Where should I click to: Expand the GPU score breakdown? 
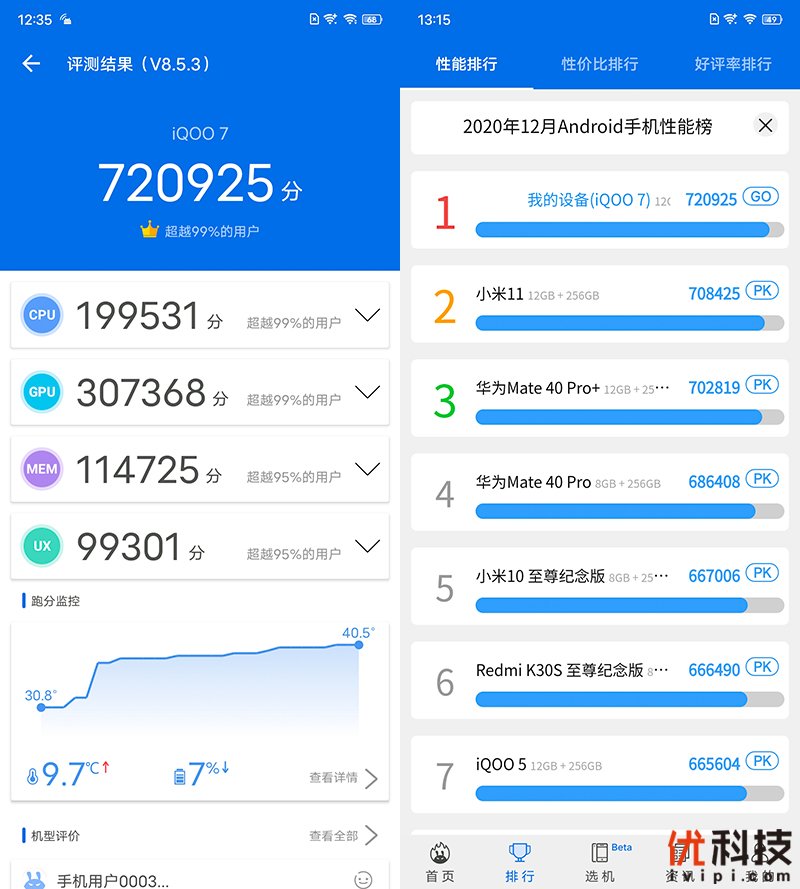[x=367, y=392]
